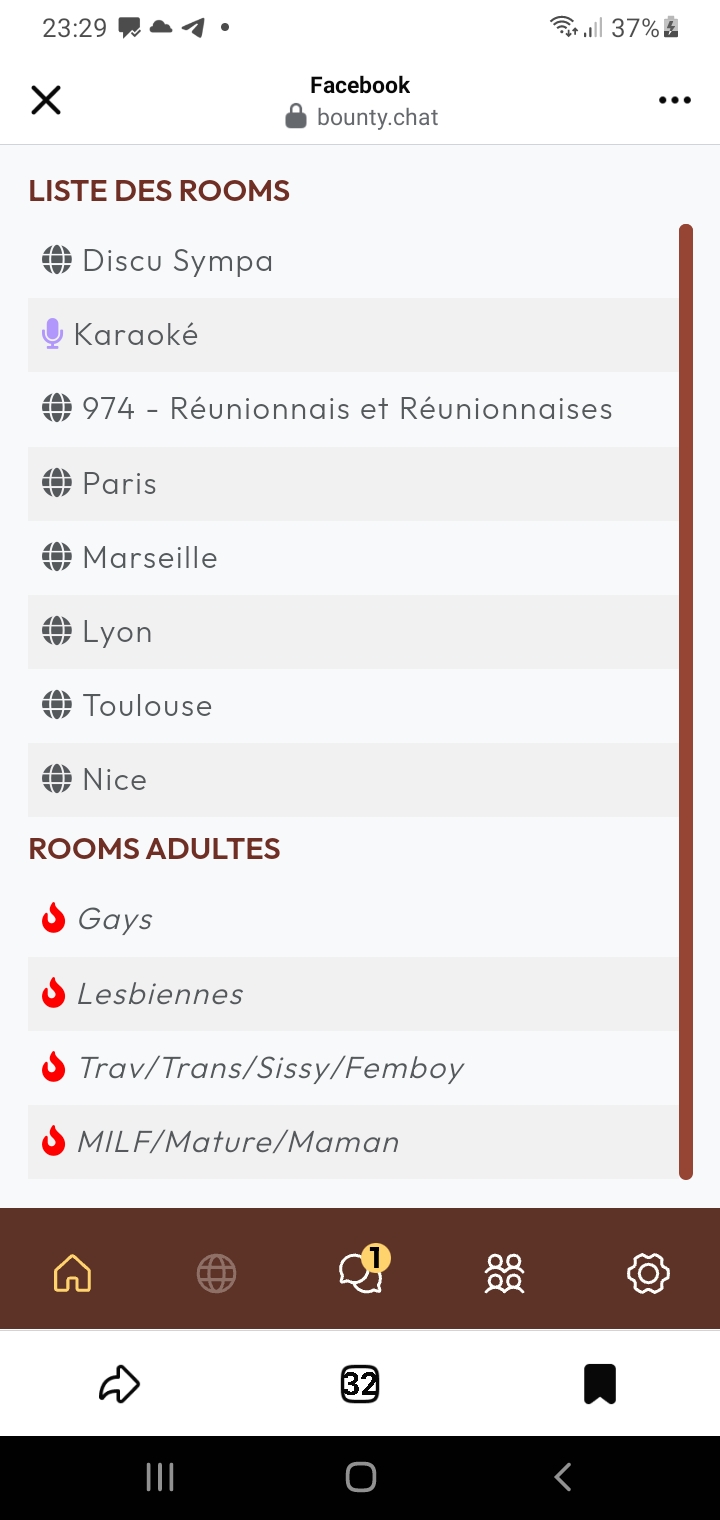Open the 974 Réunionnais room

click(353, 409)
